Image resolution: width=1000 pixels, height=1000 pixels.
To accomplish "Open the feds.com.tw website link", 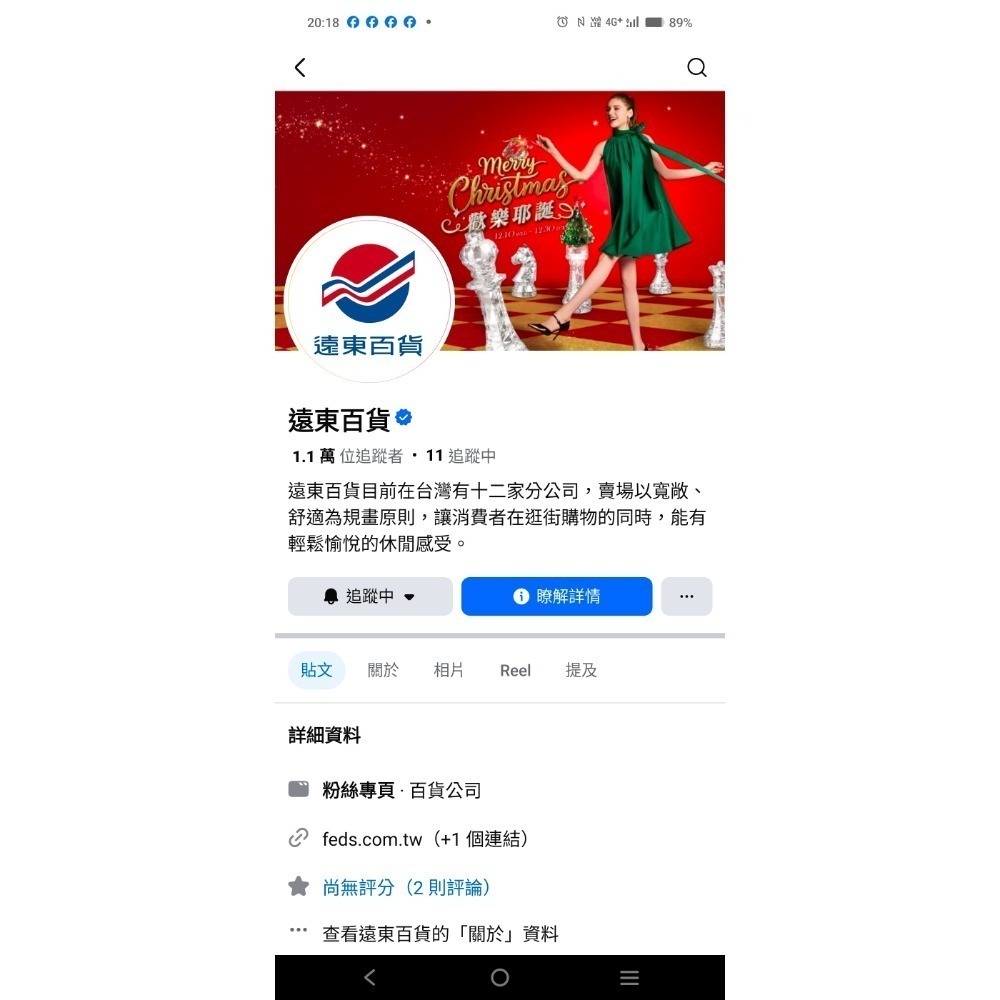I will [373, 839].
